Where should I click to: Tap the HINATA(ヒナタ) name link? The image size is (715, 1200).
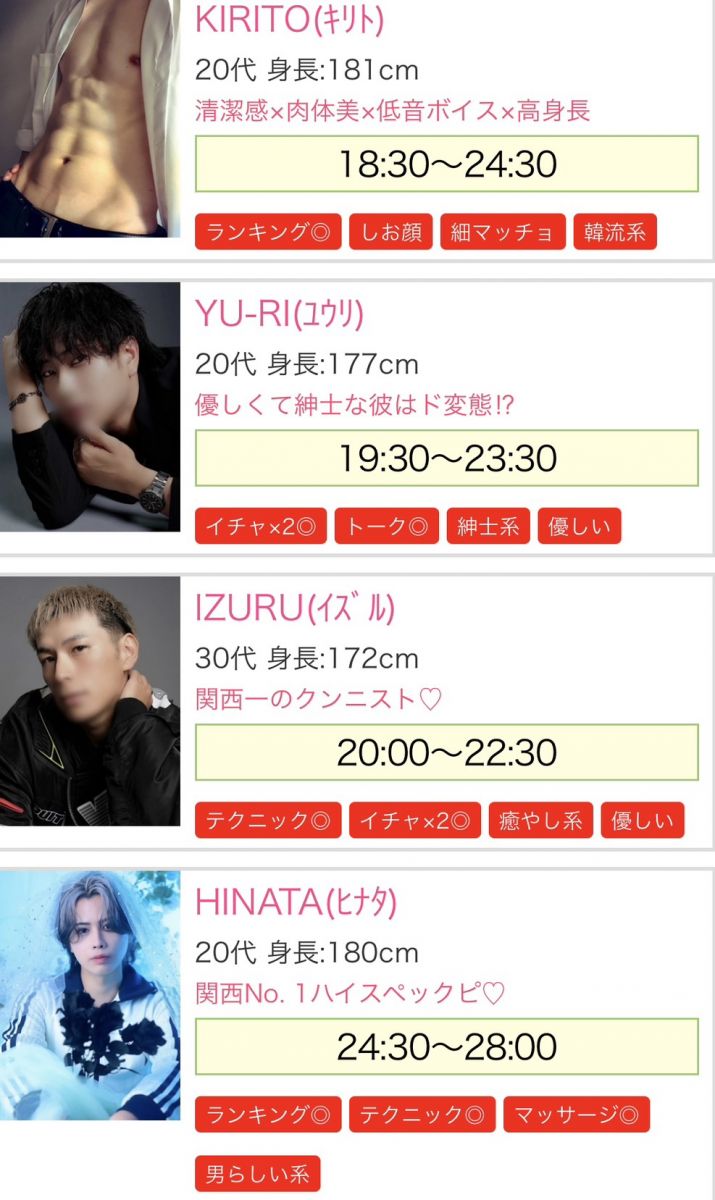(296, 901)
